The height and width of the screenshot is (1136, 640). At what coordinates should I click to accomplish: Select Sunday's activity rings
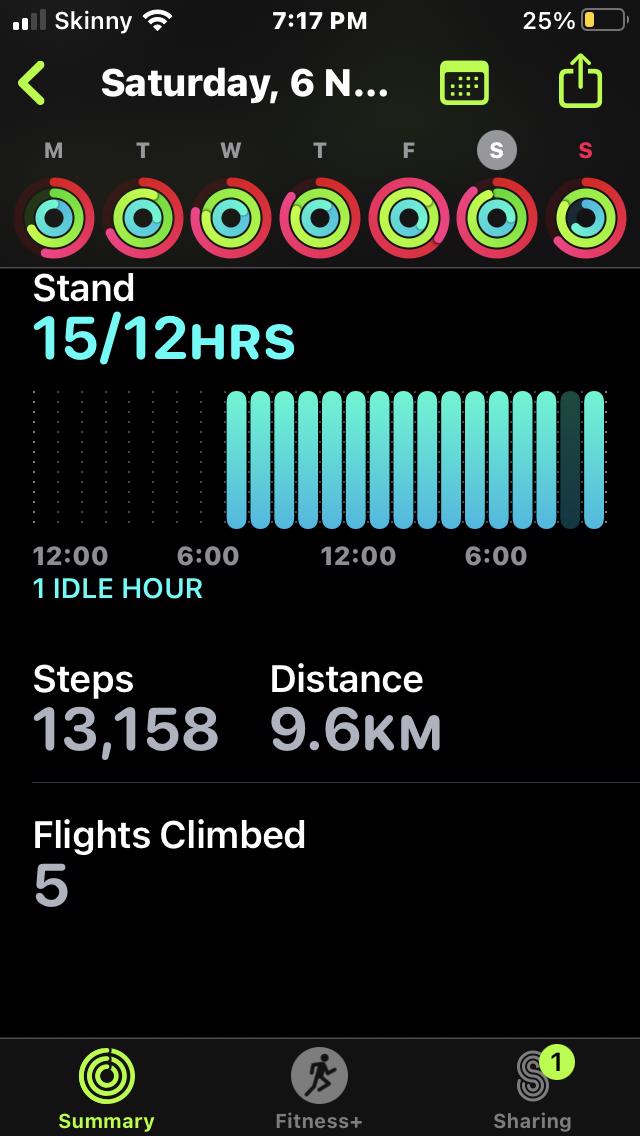tap(585, 217)
